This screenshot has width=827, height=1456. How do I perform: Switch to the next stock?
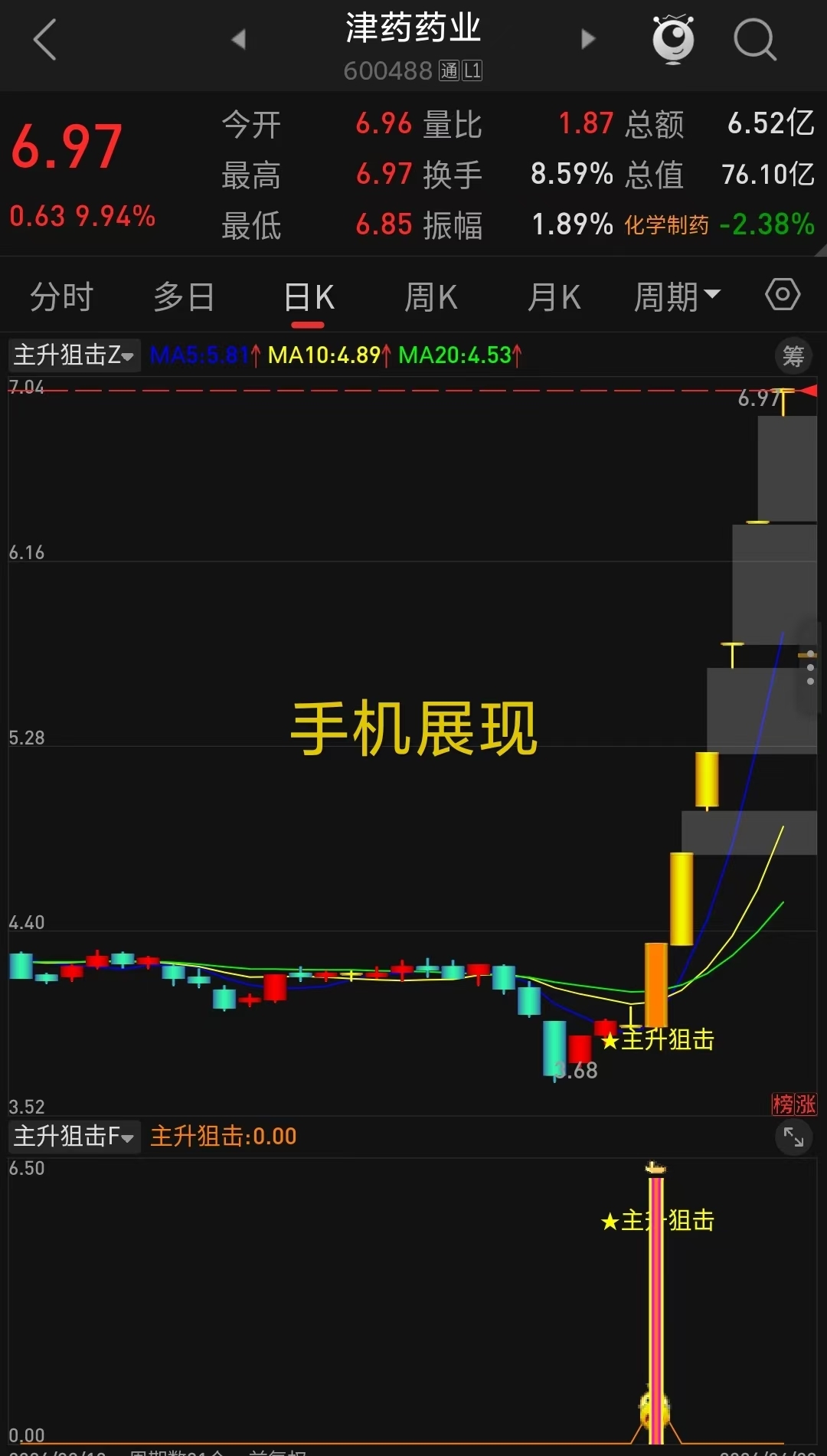point(587,39)
